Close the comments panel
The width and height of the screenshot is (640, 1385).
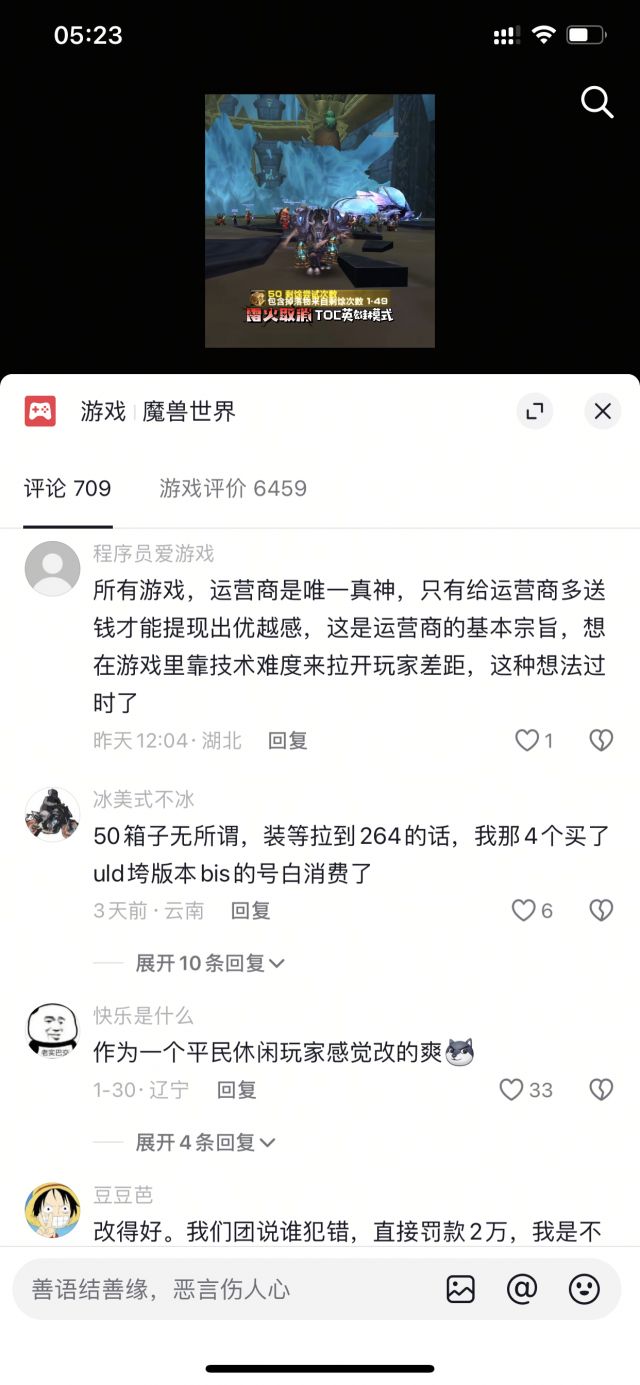coord(602,411)
